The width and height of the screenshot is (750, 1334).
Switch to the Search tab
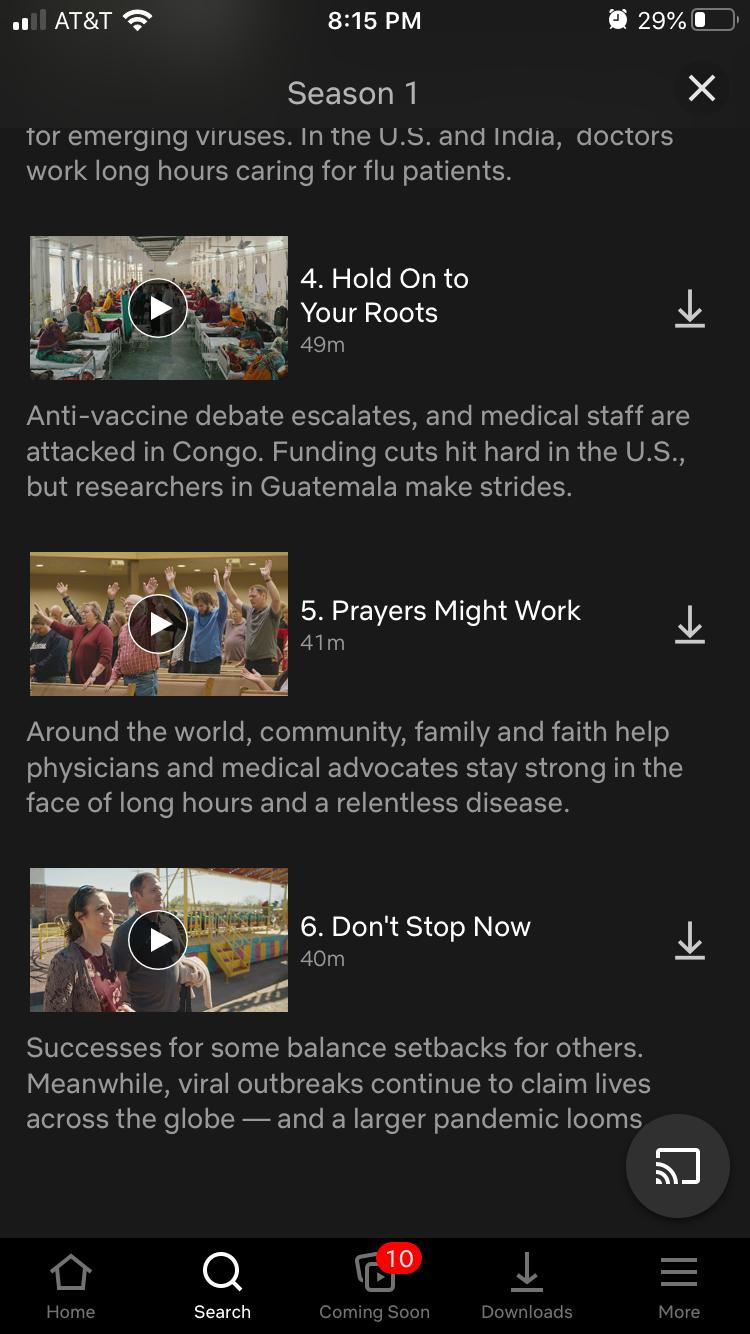222,1286
